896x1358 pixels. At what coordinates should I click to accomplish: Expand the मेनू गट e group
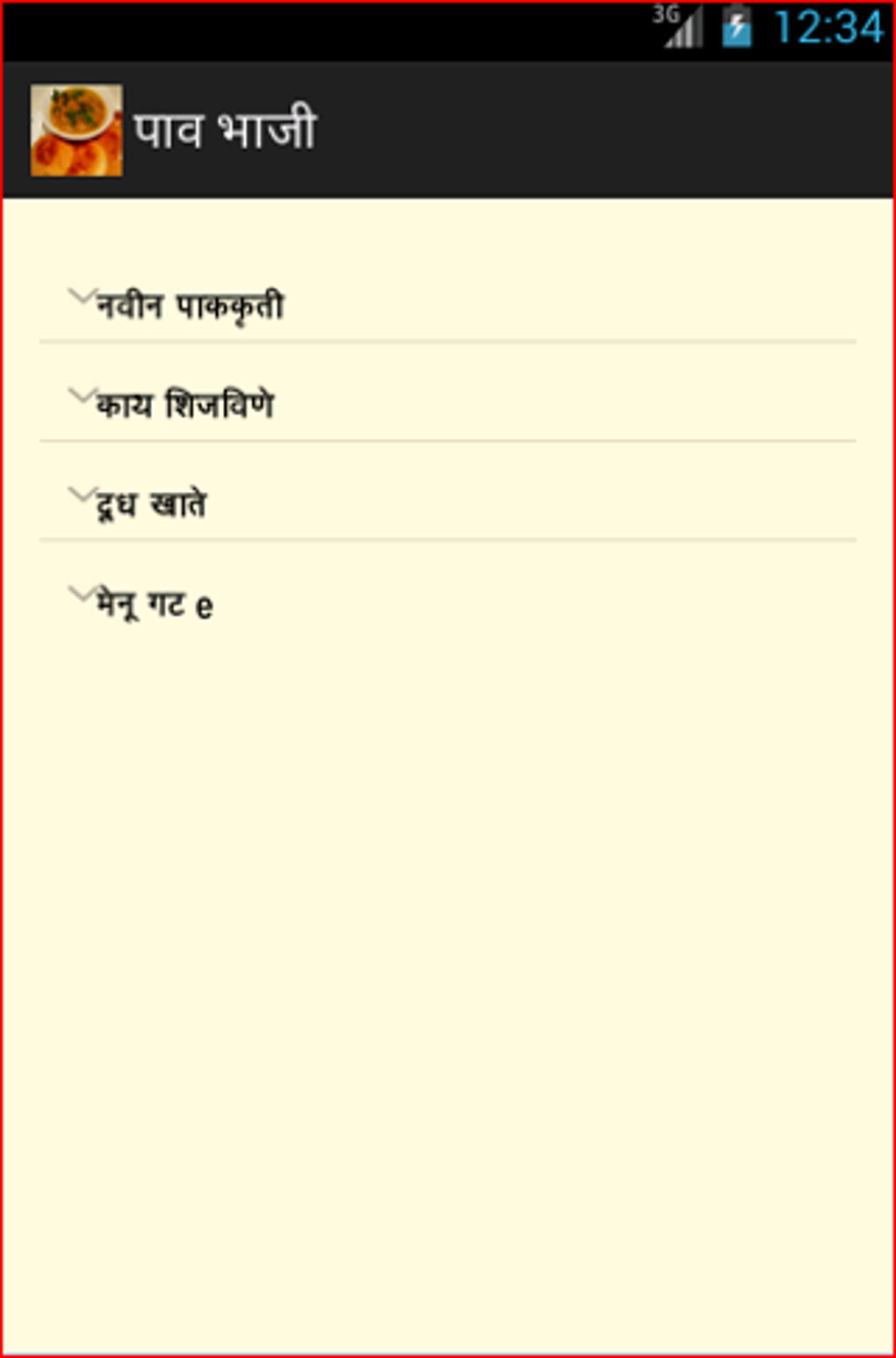(x=448, y=604)
